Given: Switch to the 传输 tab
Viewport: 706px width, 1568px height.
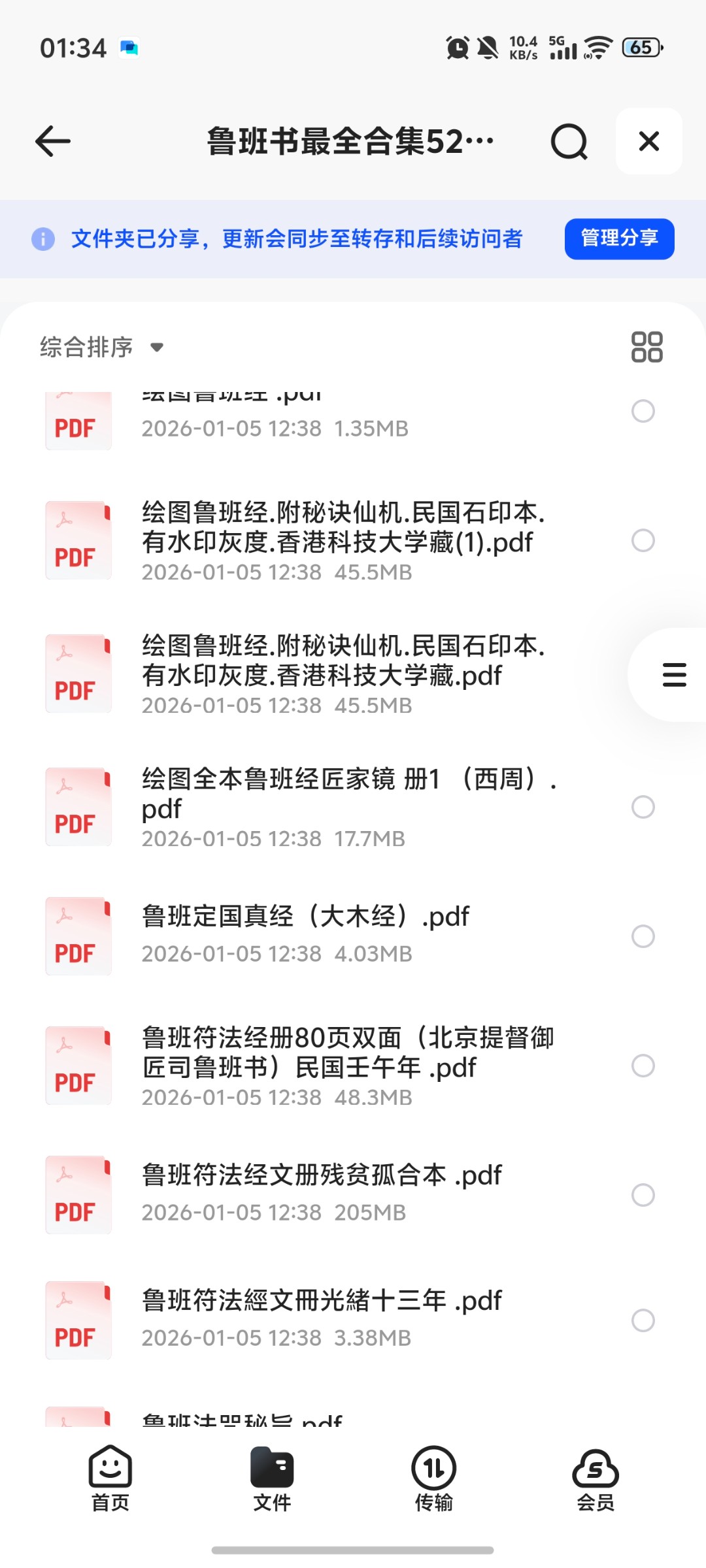Looking at the screenshot, I should (x=433, y=1479).
